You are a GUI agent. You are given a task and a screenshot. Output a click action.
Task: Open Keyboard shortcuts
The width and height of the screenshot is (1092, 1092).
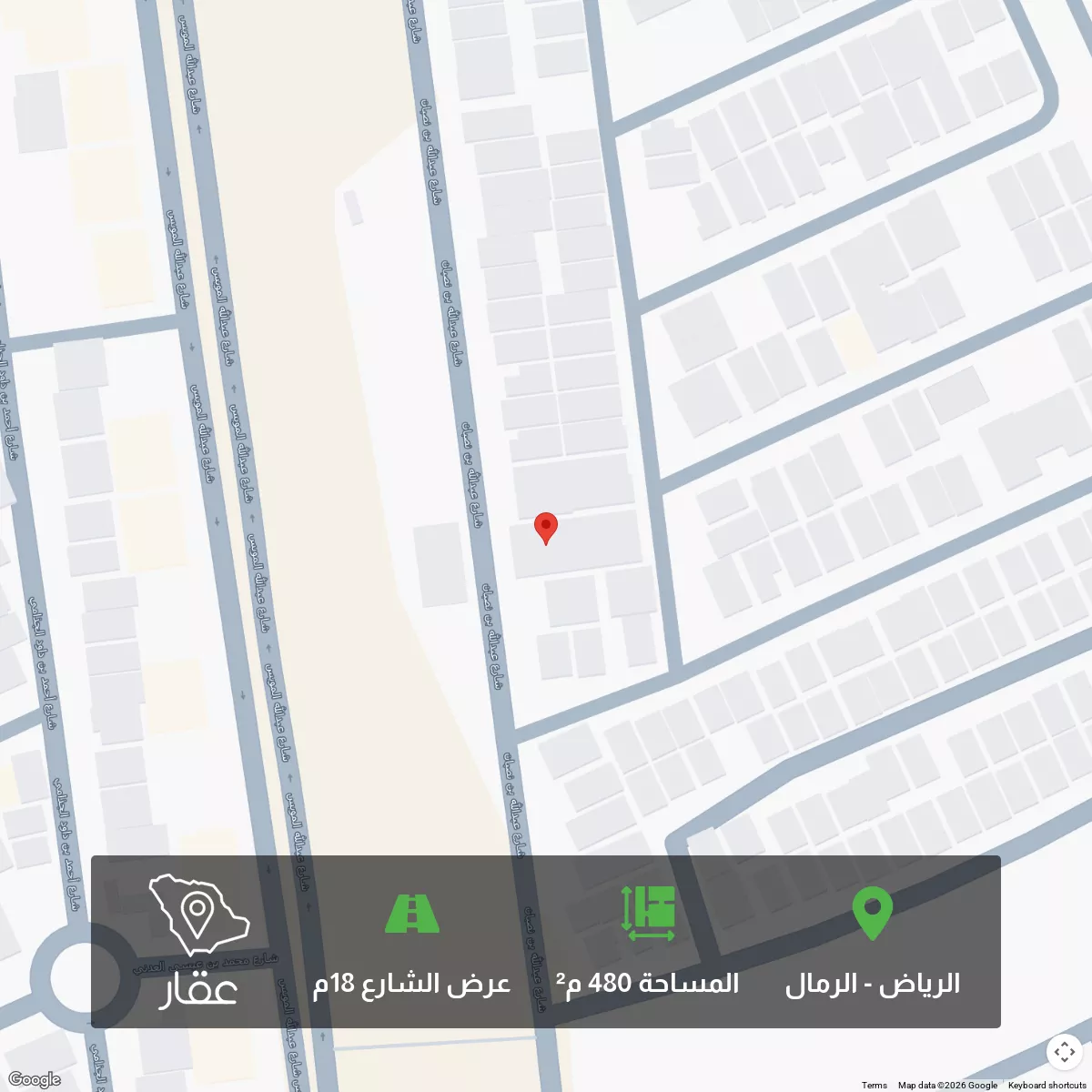[x=1046, y=1085]
